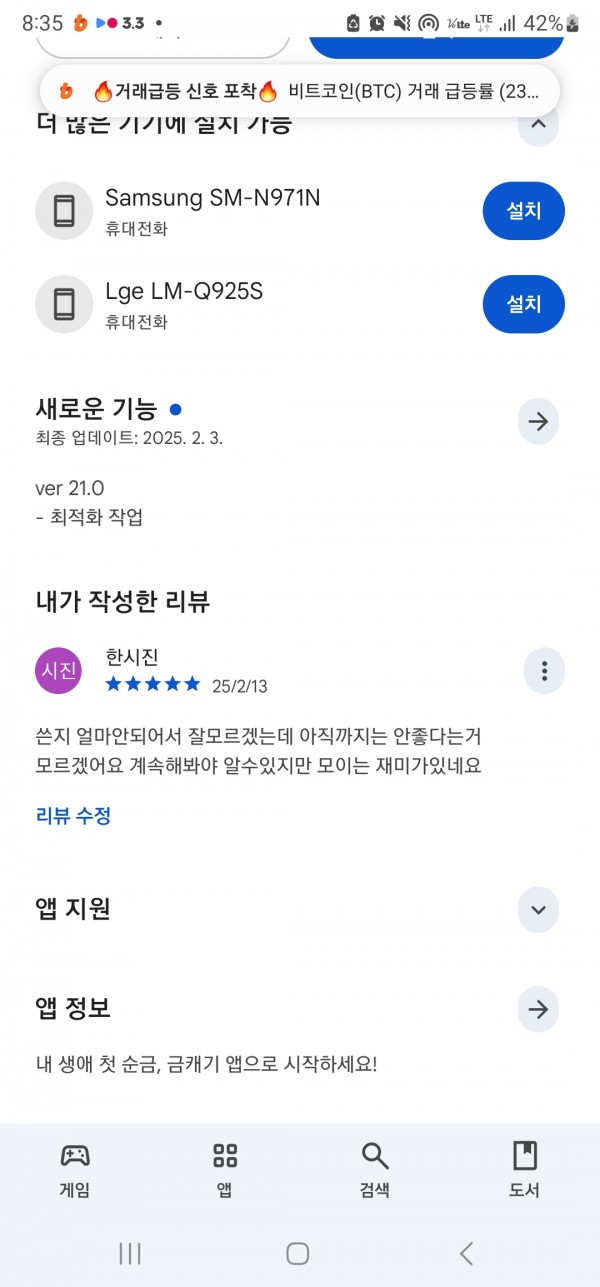Switch to the 게임 tab
Viewport: 600px width, 1287px height.
coord(75,1169)
